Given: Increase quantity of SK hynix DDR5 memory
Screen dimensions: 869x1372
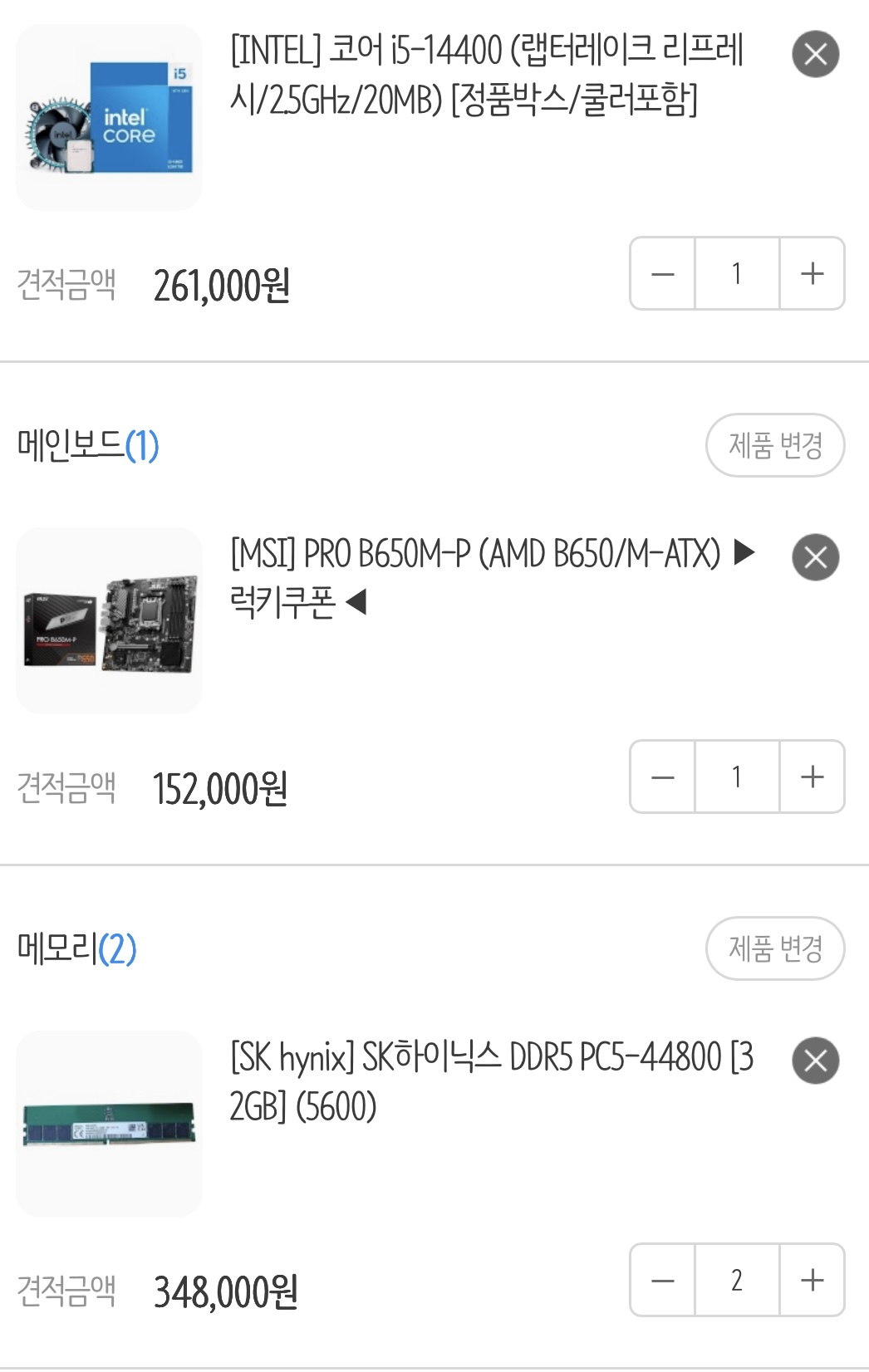Looking at the screenshot, I should pos(812,1281).
